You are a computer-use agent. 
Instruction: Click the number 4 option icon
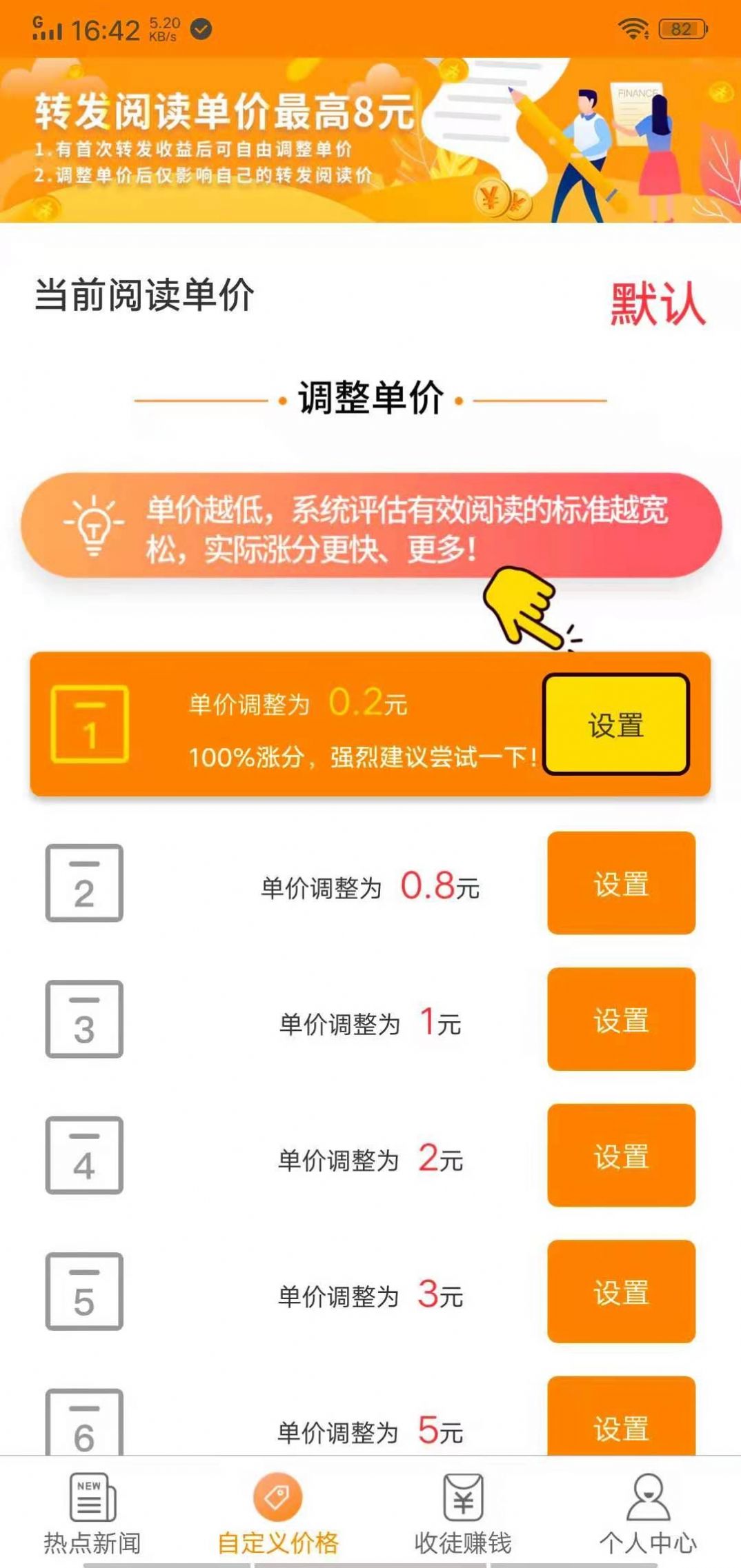coord(83,1158)
